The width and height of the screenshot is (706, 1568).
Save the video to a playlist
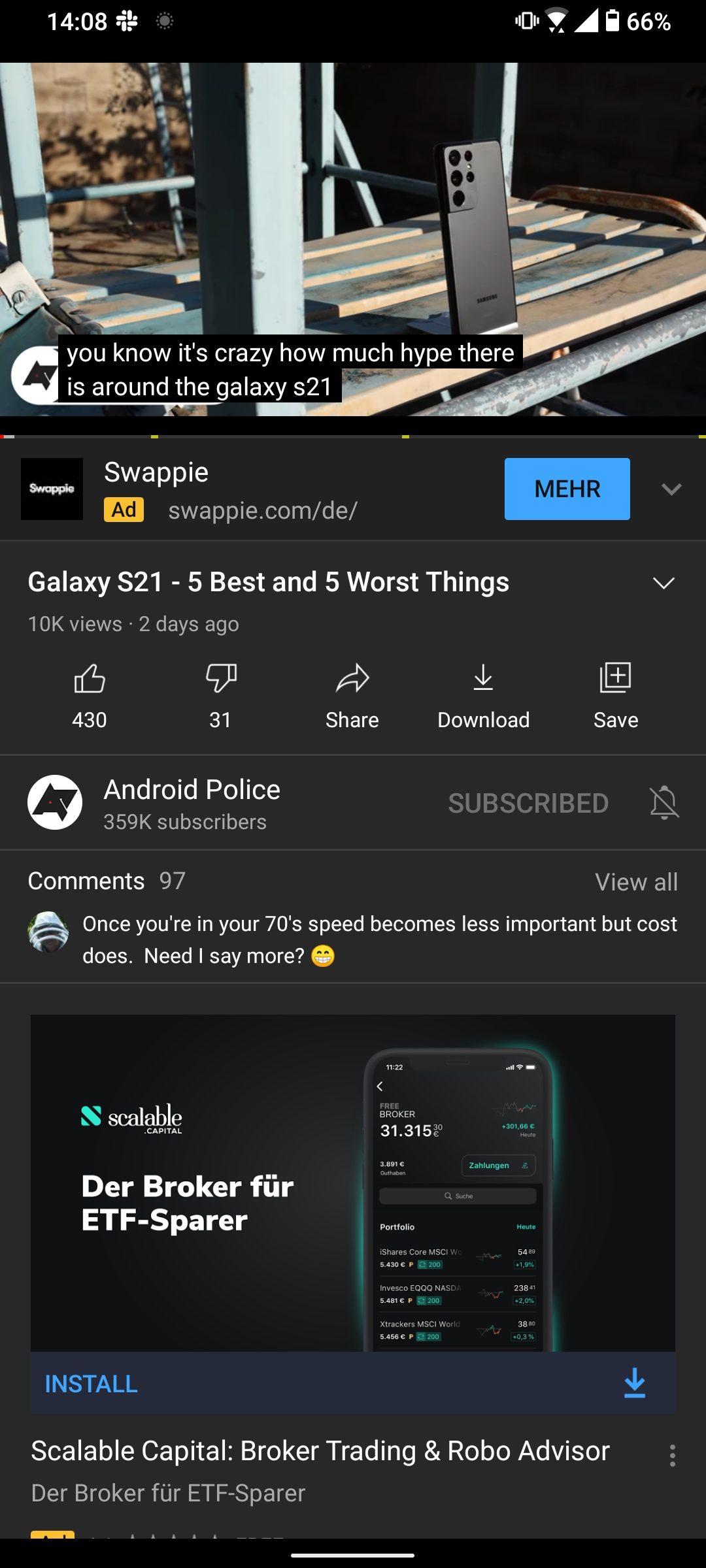click(x=616, y=696)
